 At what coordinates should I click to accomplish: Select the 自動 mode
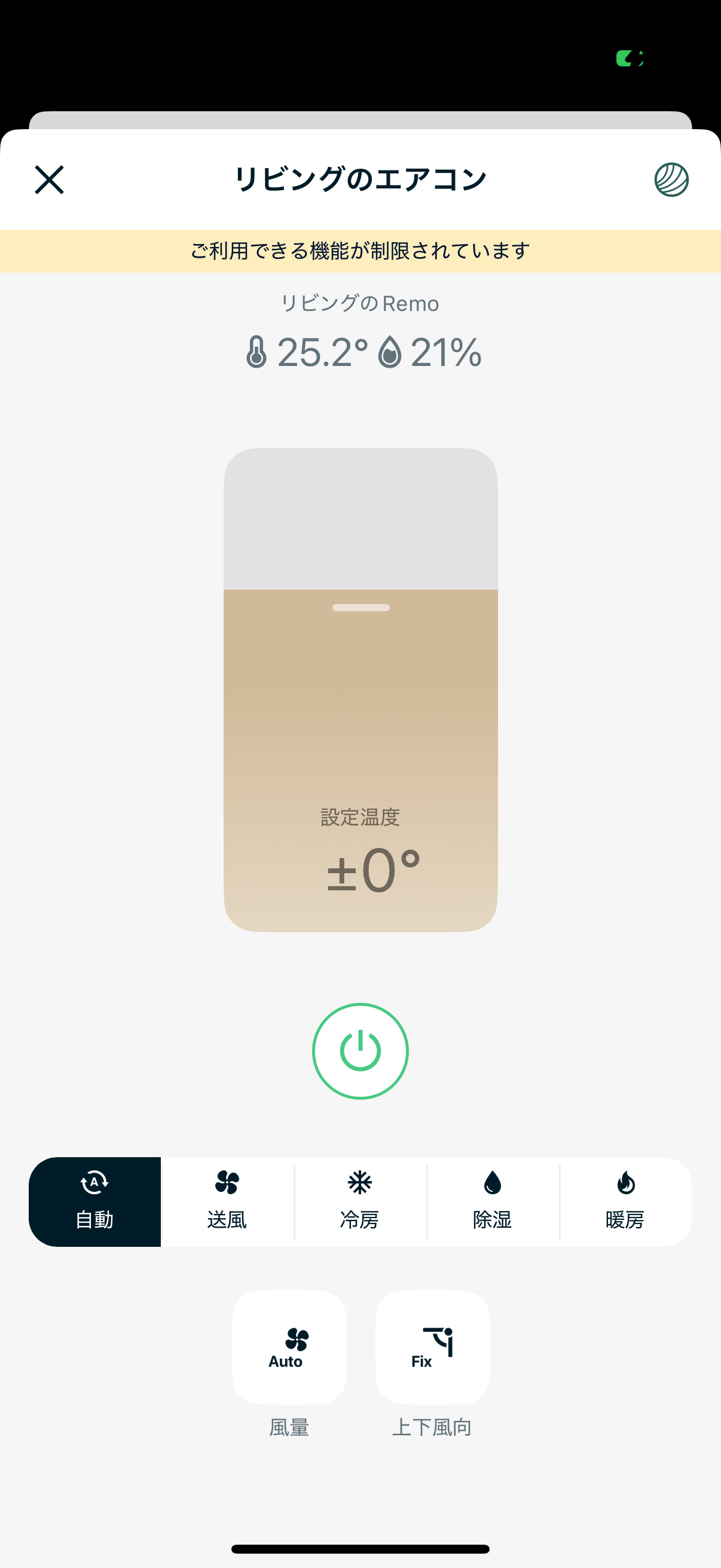(95, 1201)
